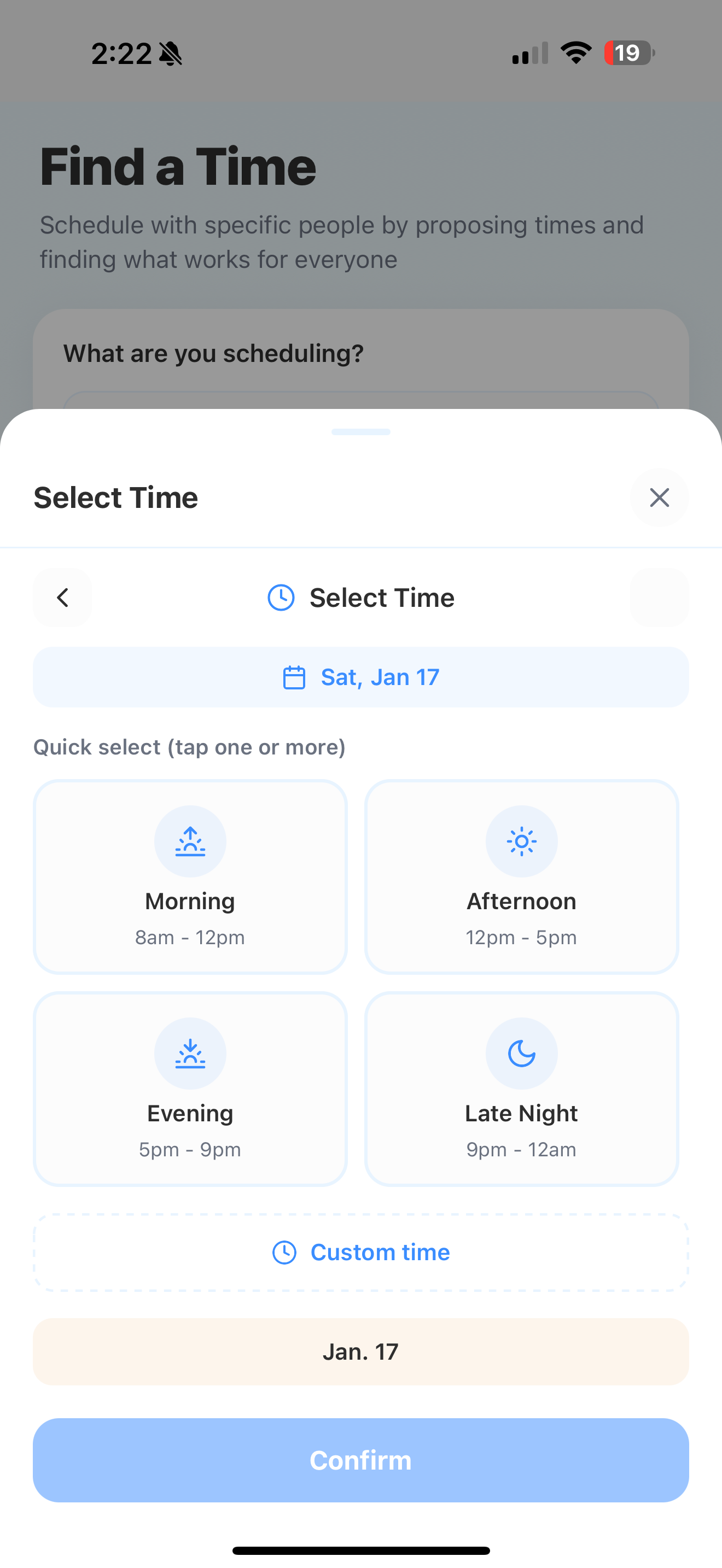Tap the Late Night moon icon

tap(522, 1054)
